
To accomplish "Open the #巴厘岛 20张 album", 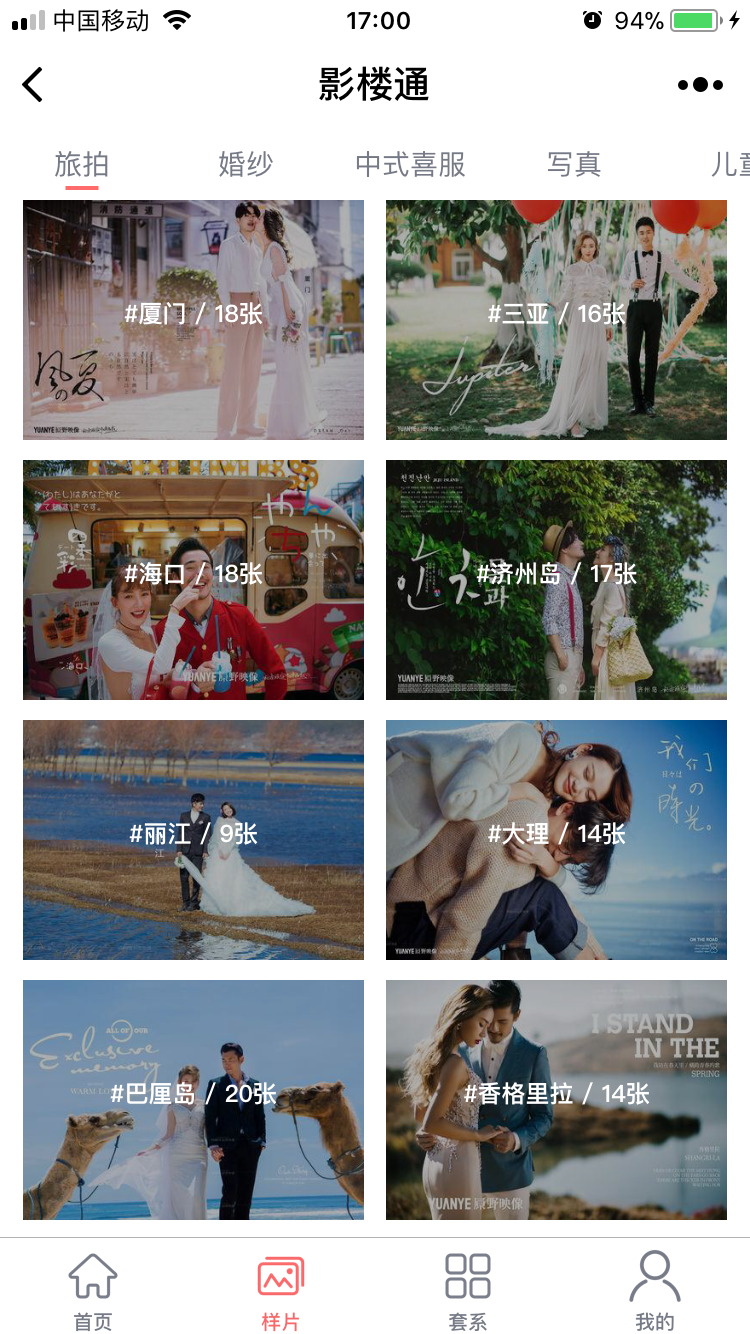I will pos(193,1100).
